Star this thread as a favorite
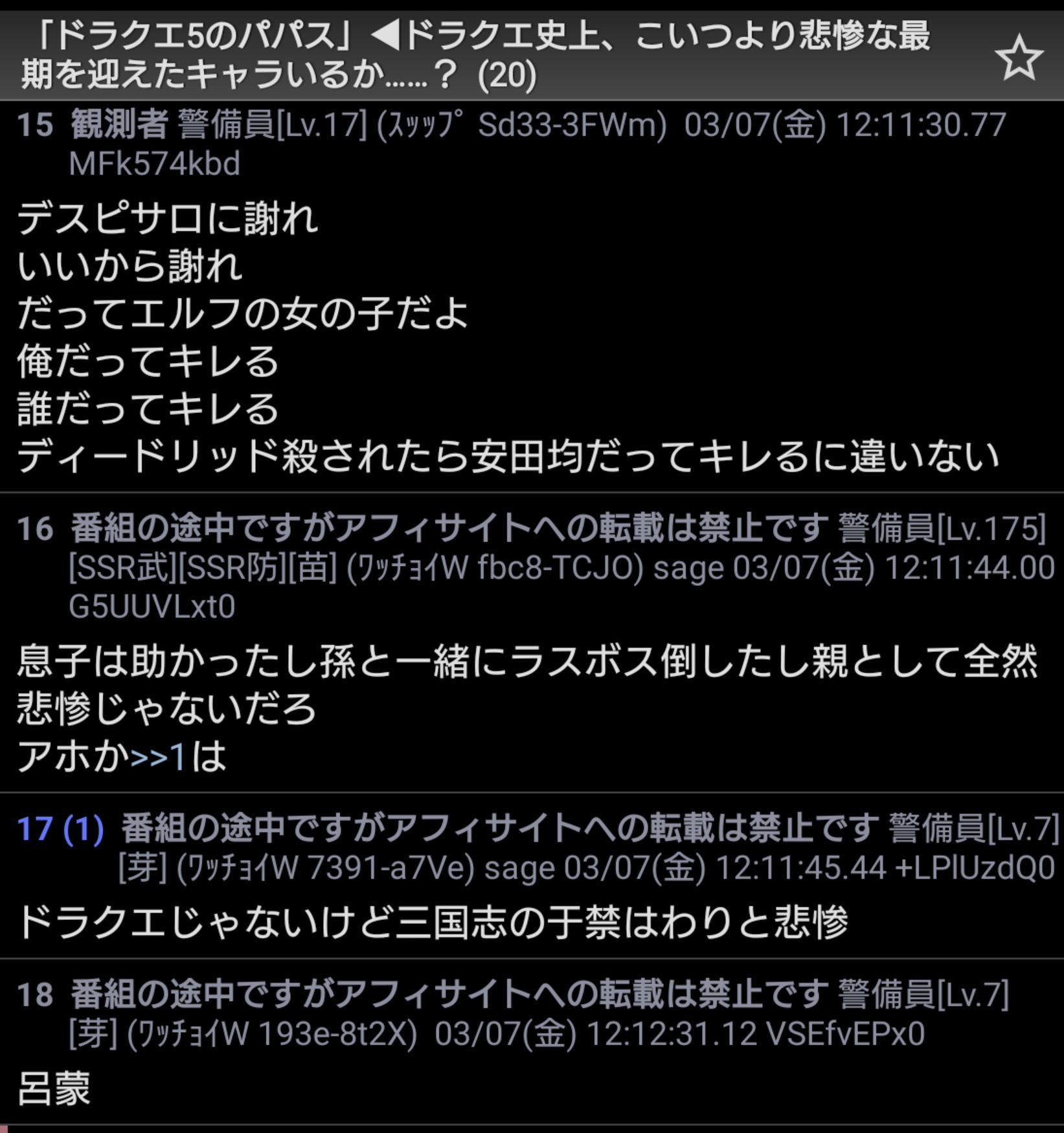 (x=1018, y=58)
